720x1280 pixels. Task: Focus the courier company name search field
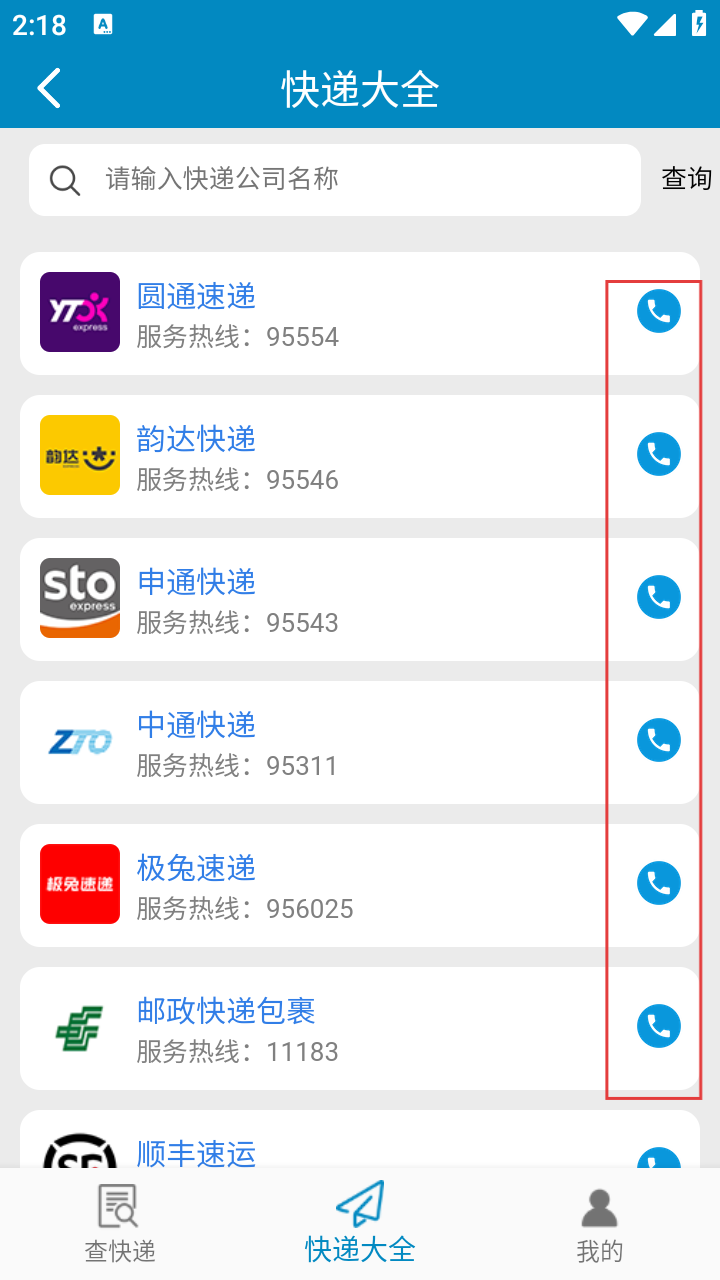(x=335, y=180)
